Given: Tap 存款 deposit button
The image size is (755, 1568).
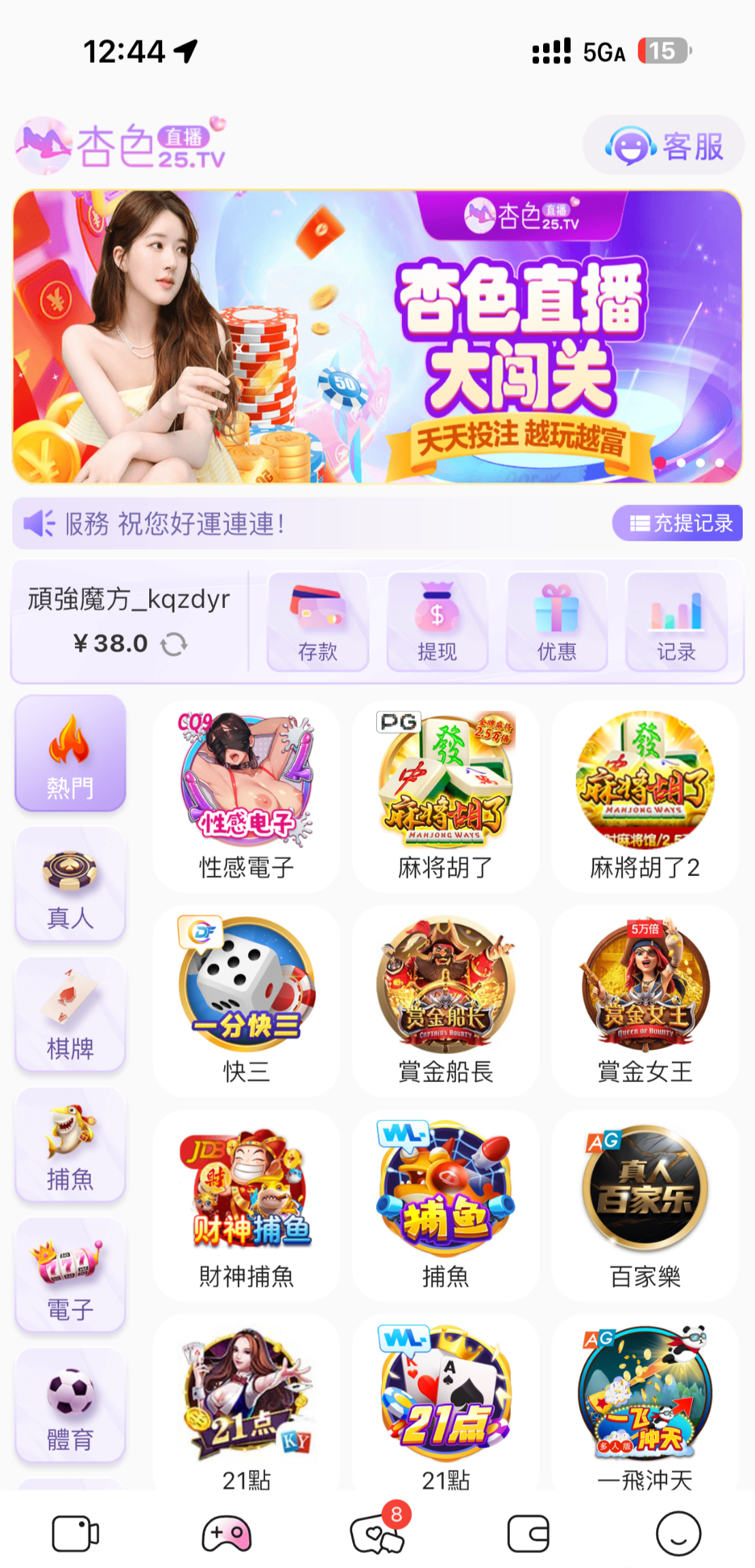Looking at the screenshot, I should tap(318, 622).
